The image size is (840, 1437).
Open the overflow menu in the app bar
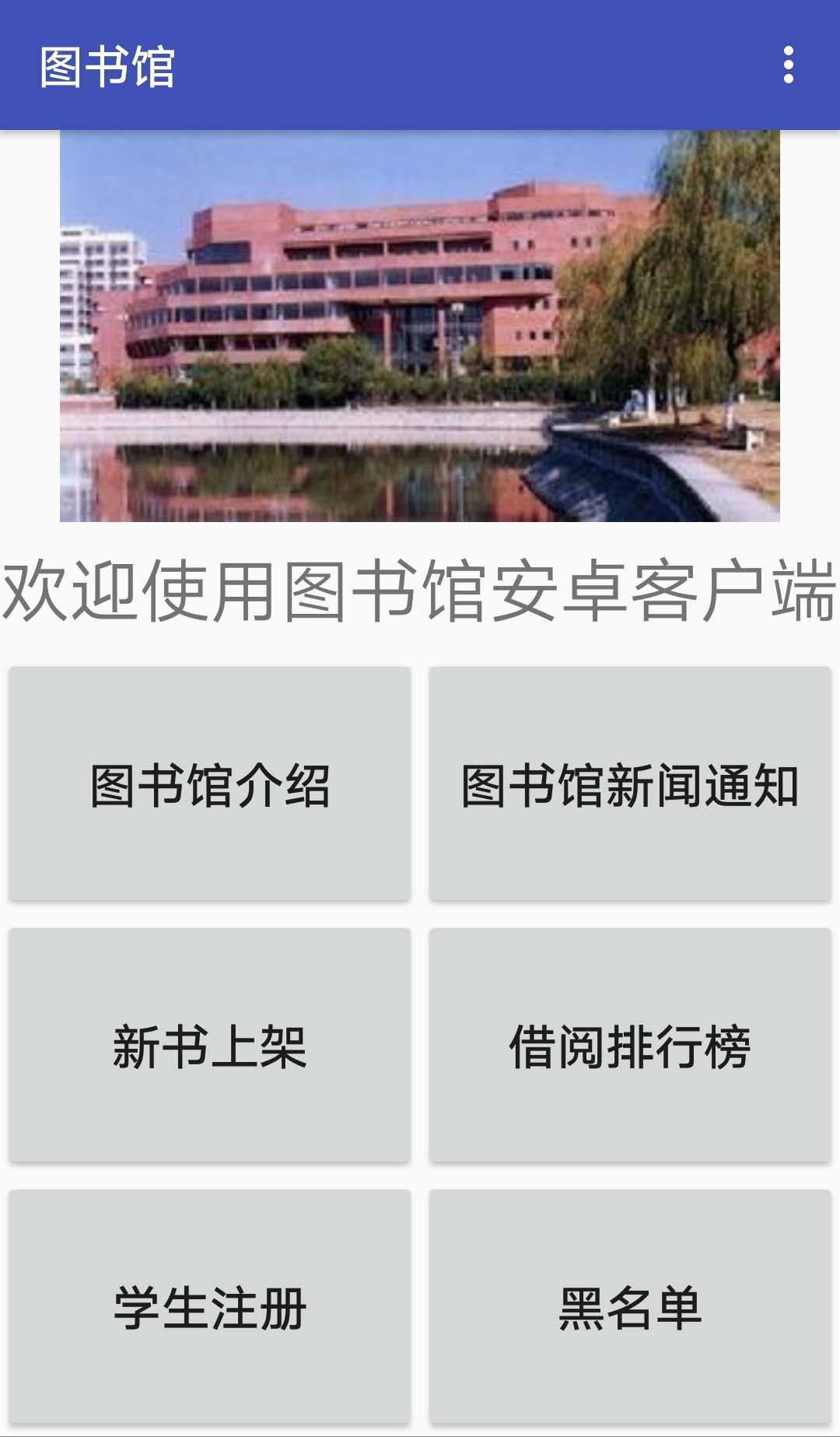click(x=788, y=65)
